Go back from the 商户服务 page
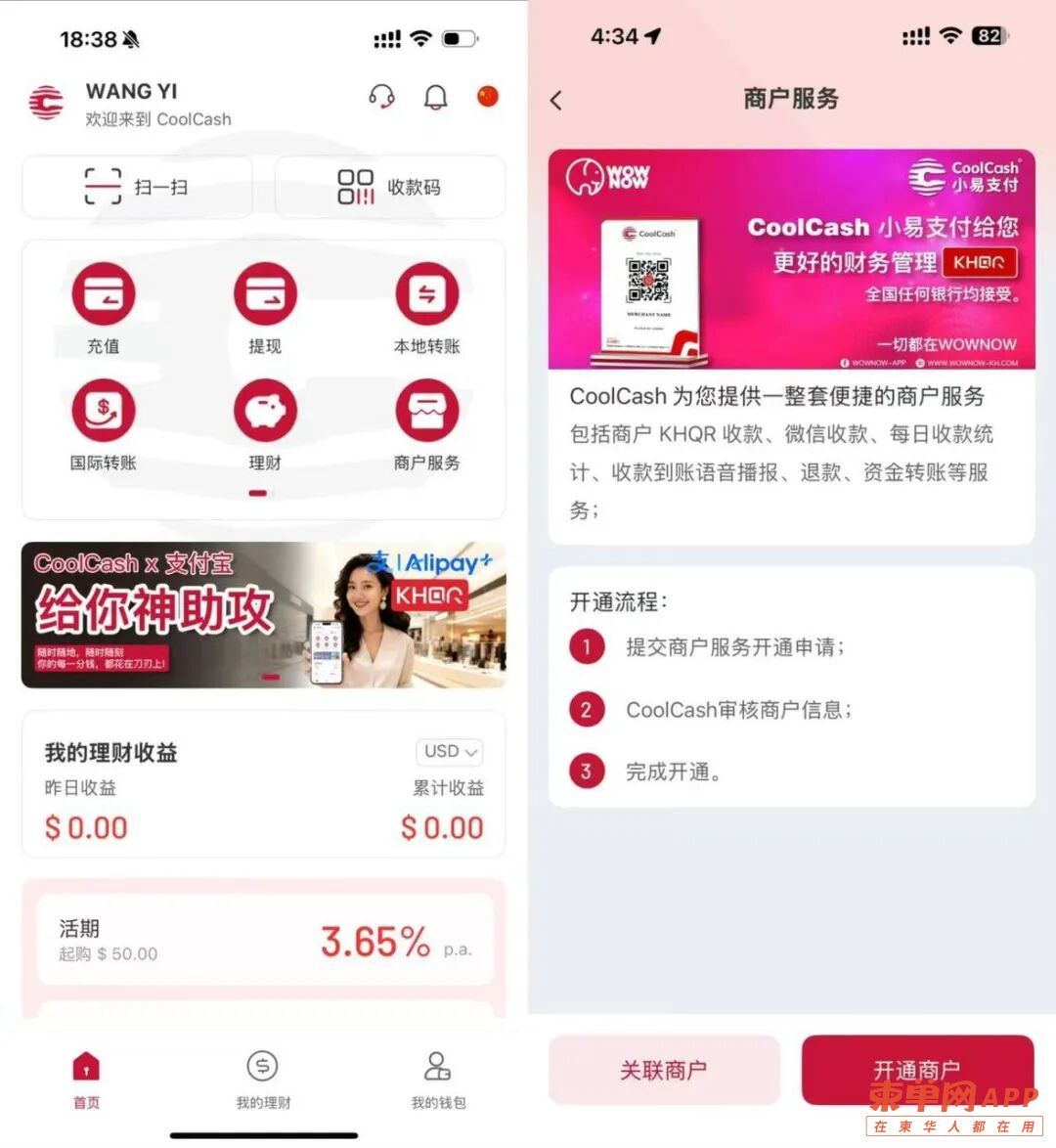This screenshot has height=1148, width=1056. (x=556, y=100)
